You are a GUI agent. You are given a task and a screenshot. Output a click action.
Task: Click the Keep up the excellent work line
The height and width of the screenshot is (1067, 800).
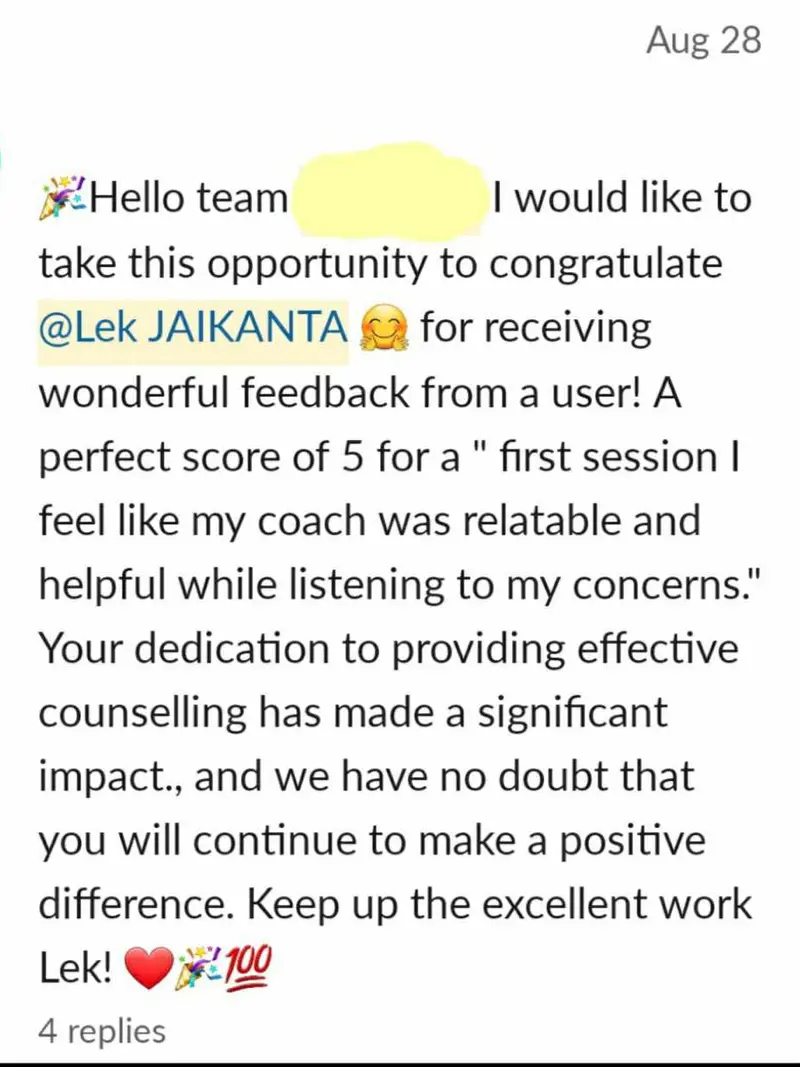[x=500, y=903]
